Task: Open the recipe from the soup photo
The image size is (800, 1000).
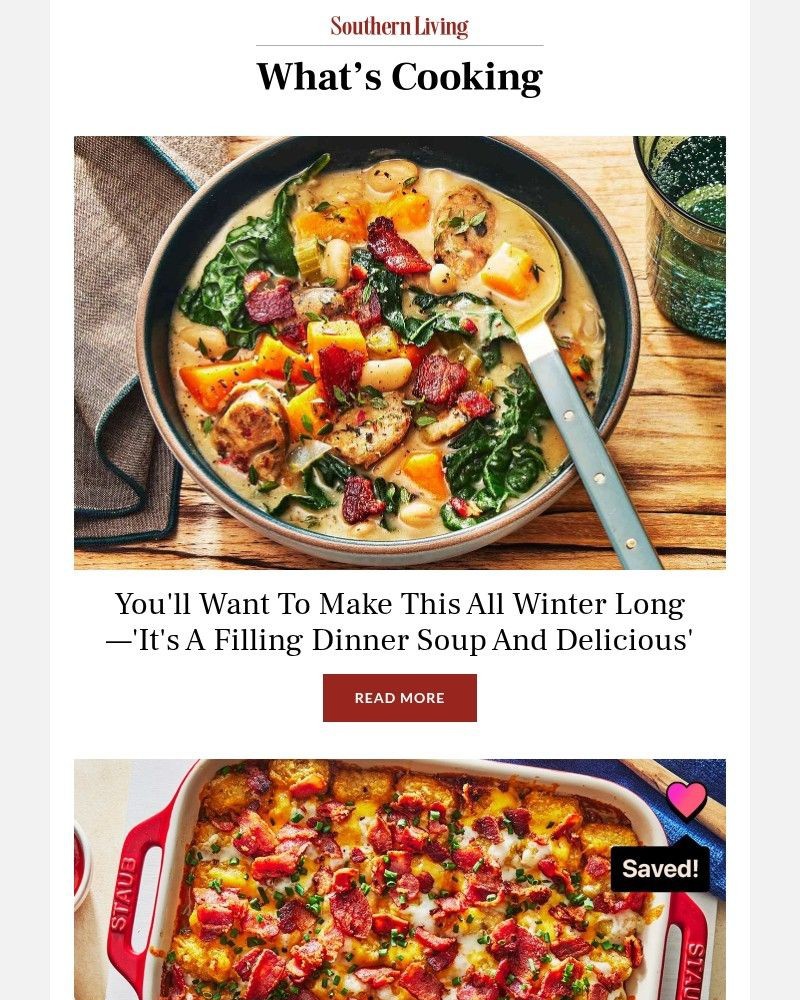Action: point(400,350)
